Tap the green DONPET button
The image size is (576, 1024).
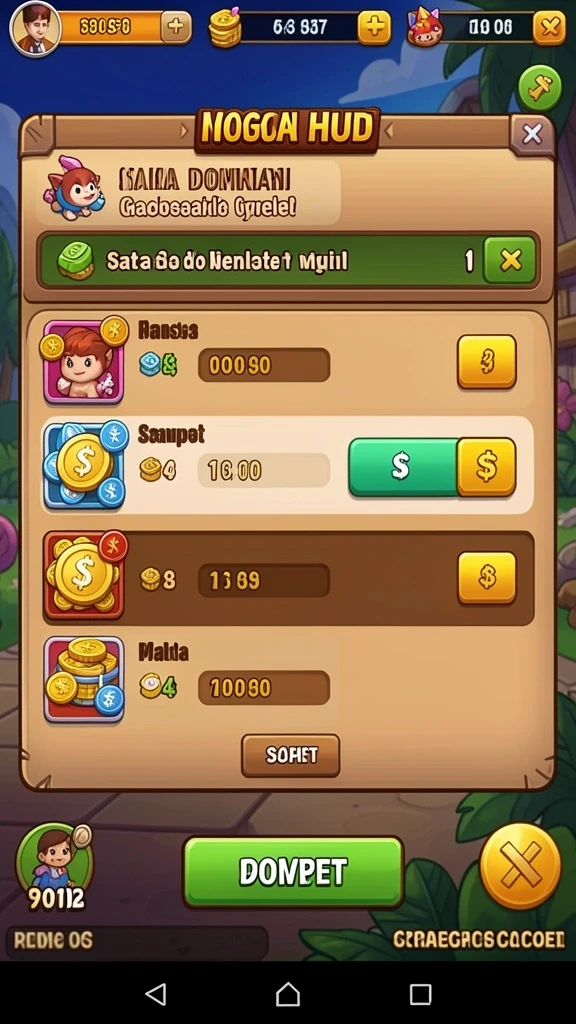point(293,872)
